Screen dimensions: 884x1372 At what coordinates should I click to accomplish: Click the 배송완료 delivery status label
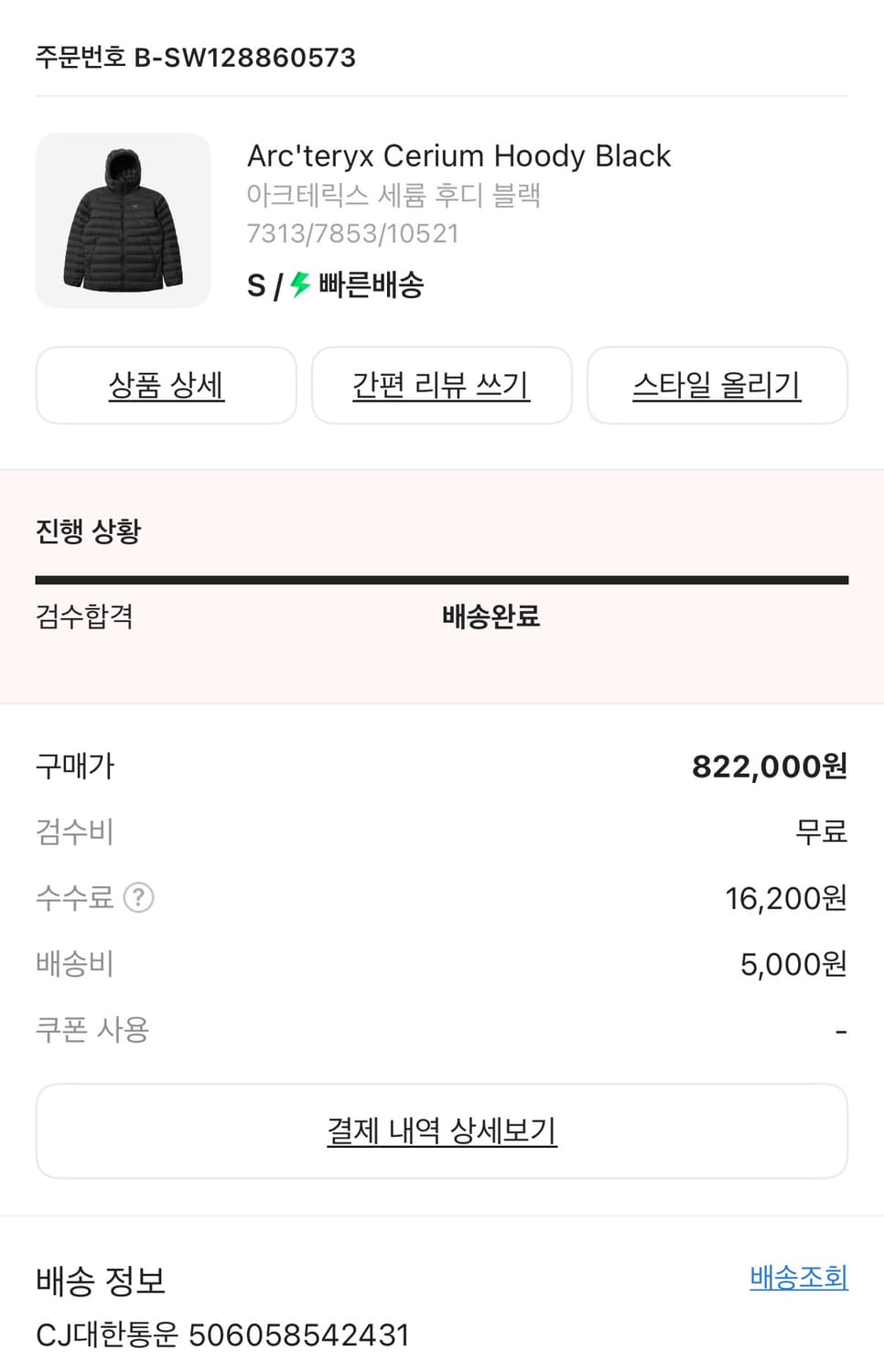pos(491,617)
